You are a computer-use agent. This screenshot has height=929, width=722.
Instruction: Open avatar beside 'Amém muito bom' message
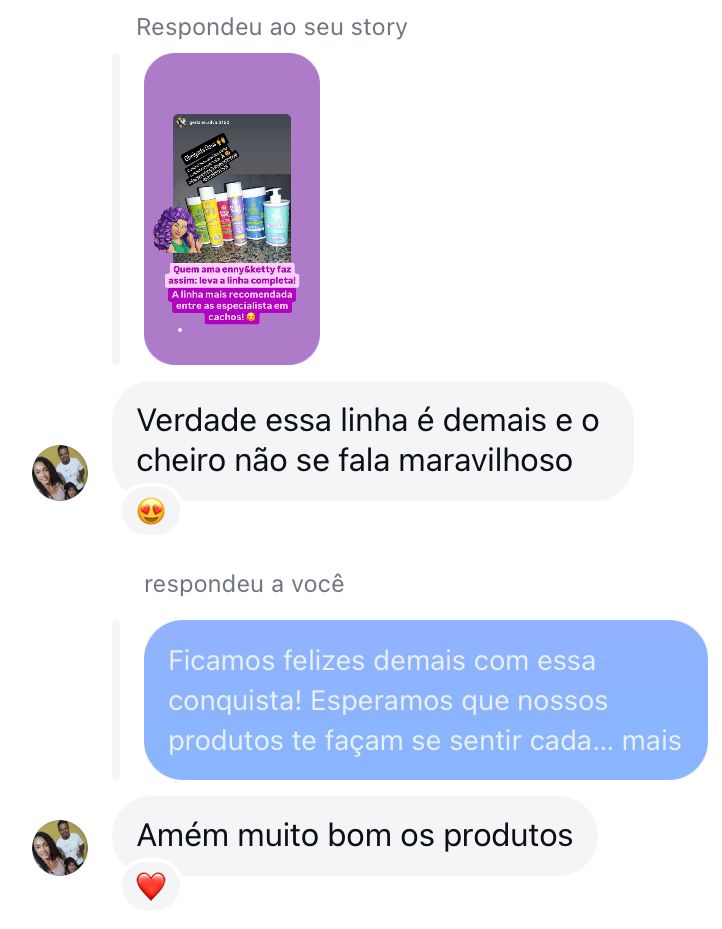pos(60,848)
